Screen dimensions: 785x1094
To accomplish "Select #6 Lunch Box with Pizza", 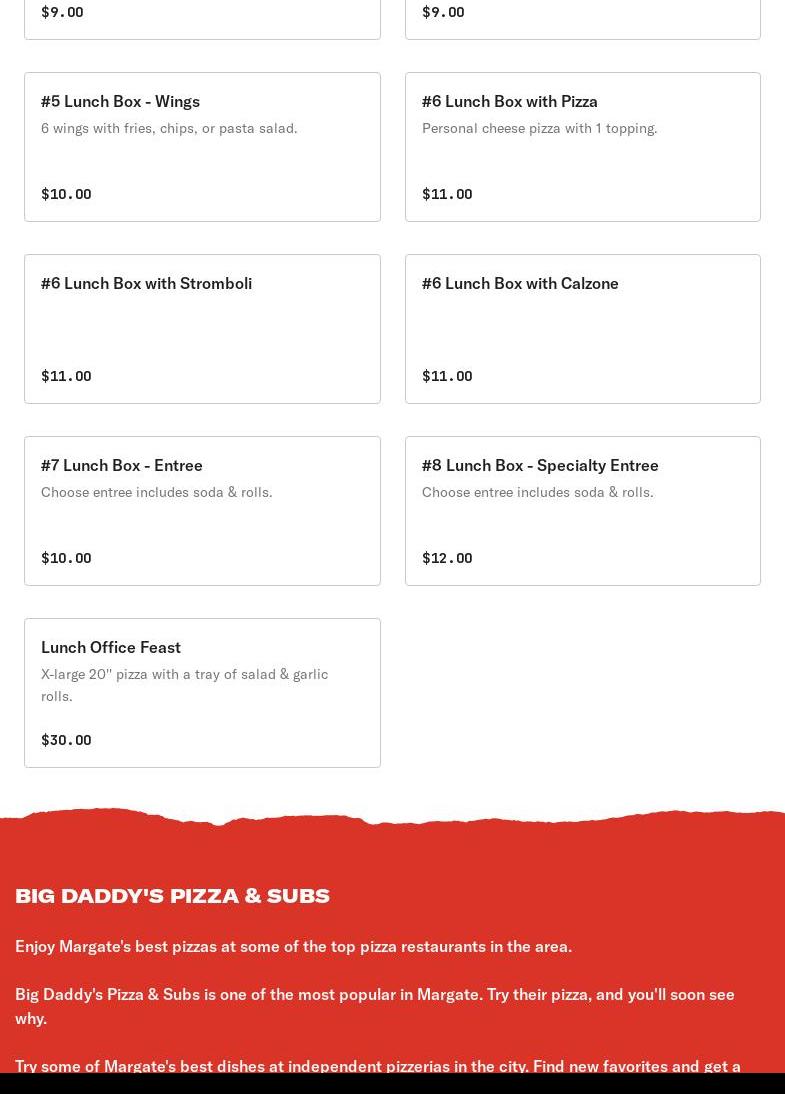I will tap(582, 147).
